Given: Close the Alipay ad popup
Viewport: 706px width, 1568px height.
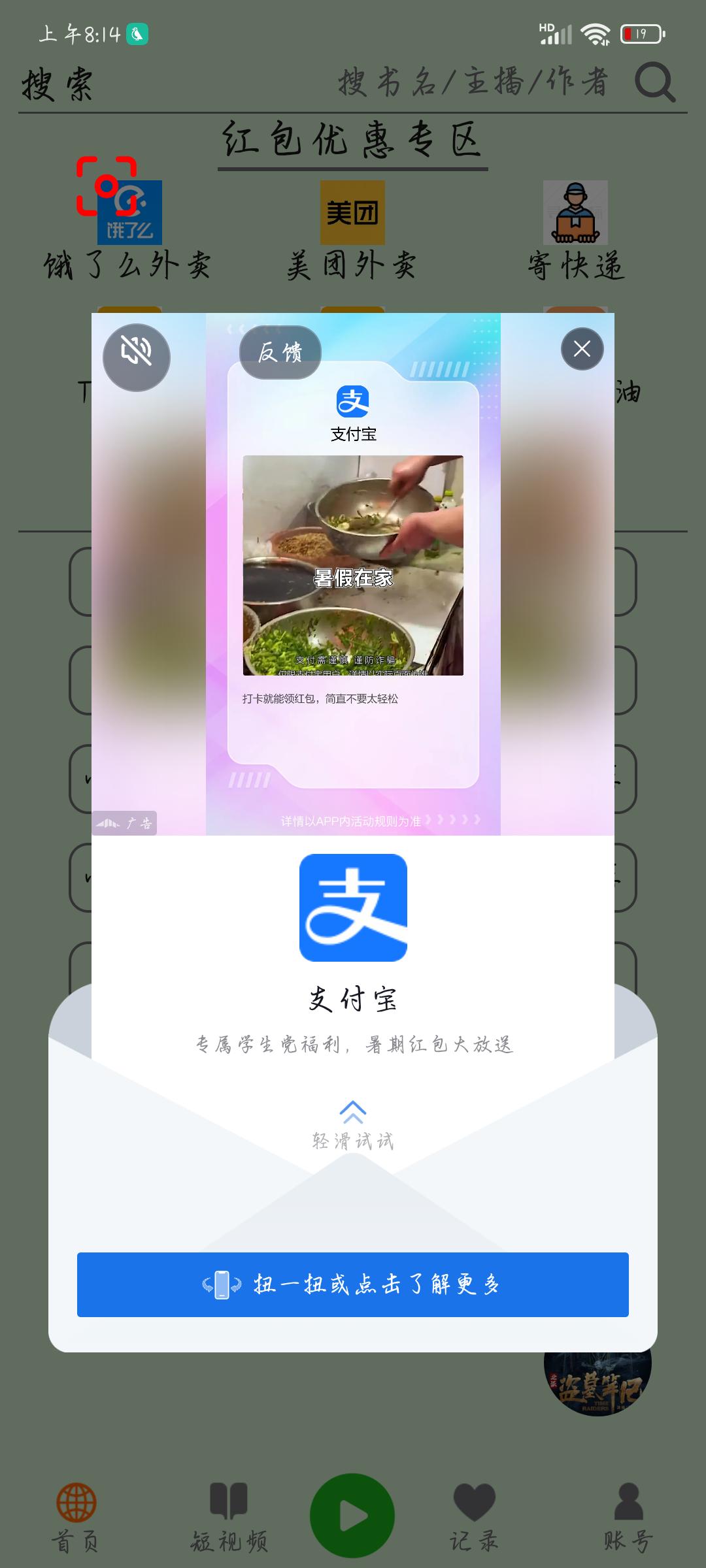Looking at the screenshot, I should tap(582, 349).
